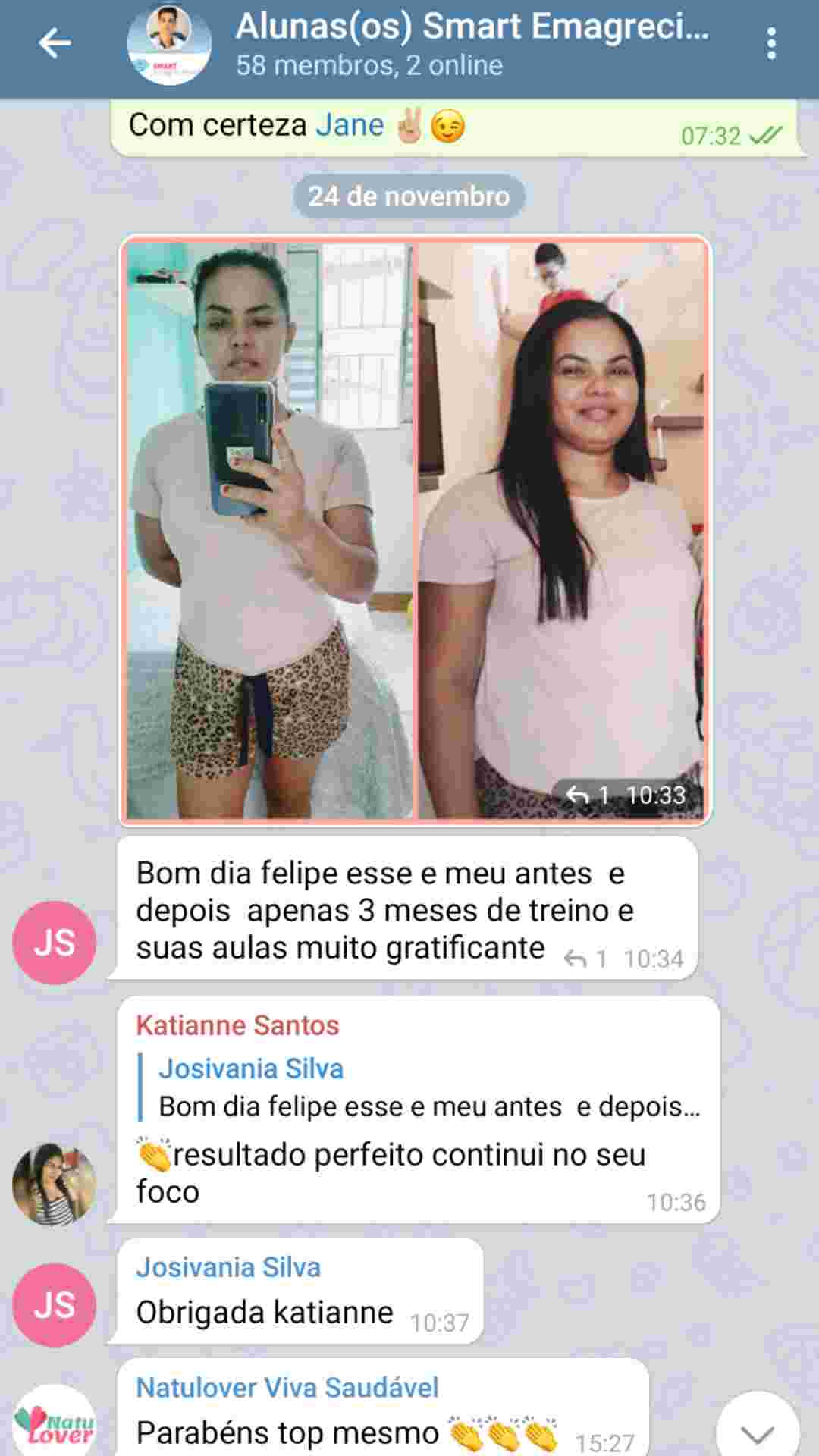The height and width of the screenshot is (1456, 819).
Task: View the reply thread on the 10:34 message
Action: click(585, 959)
